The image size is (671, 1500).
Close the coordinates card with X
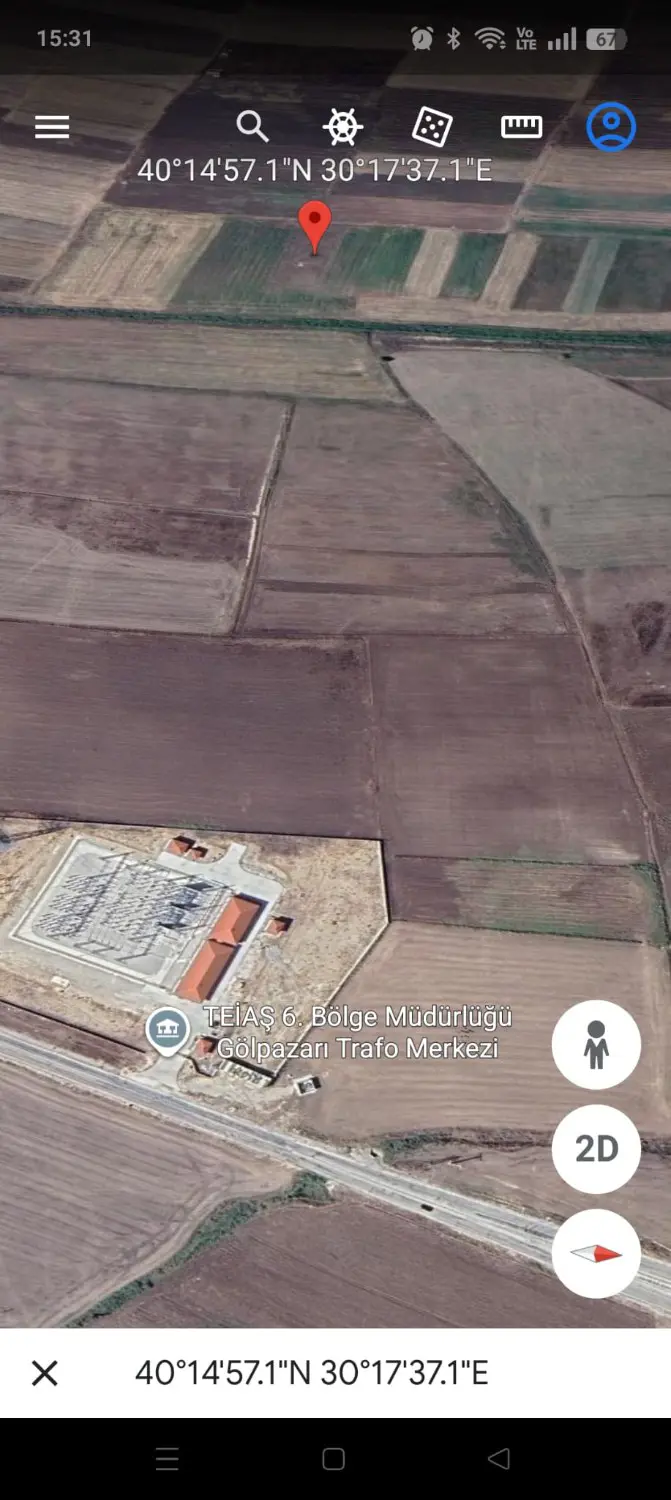(45, 1373)
